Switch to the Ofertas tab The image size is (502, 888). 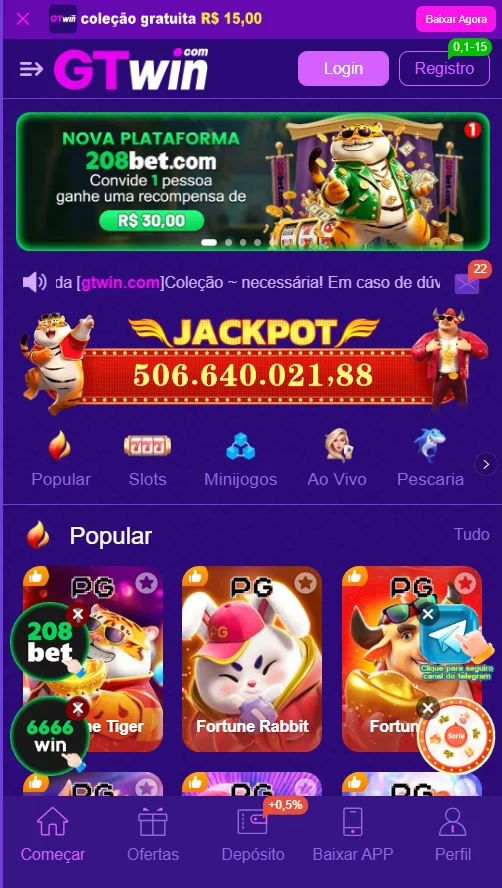tap(153, 835)
